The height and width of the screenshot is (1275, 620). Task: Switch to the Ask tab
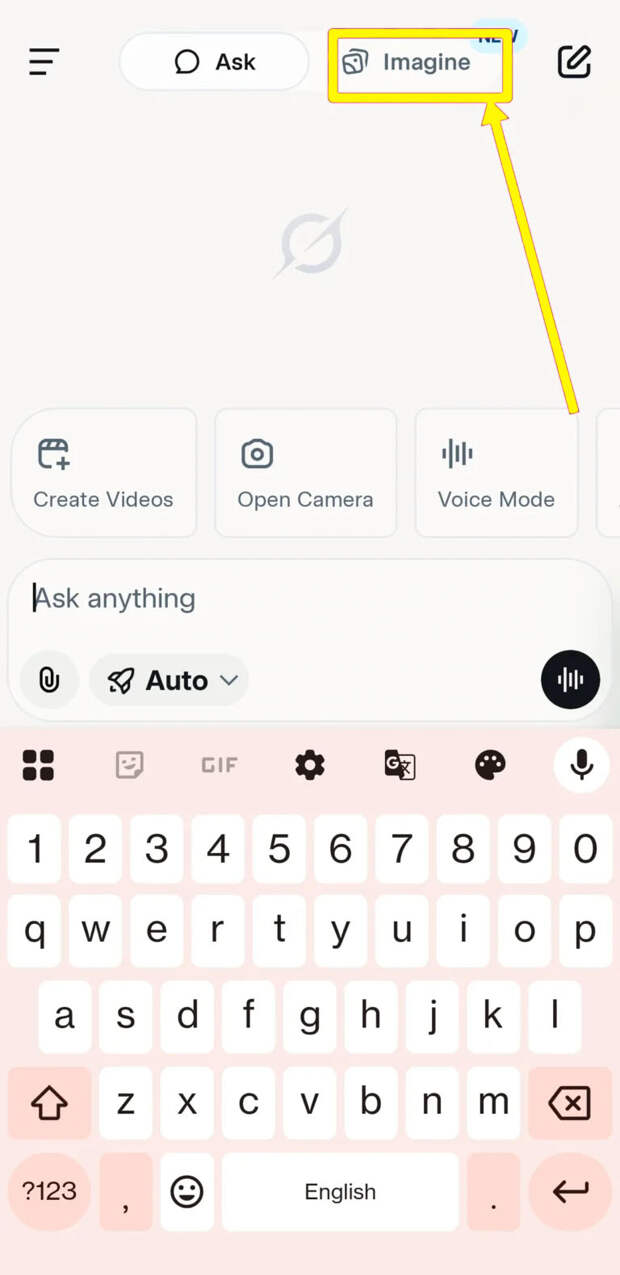coord(214,62)
